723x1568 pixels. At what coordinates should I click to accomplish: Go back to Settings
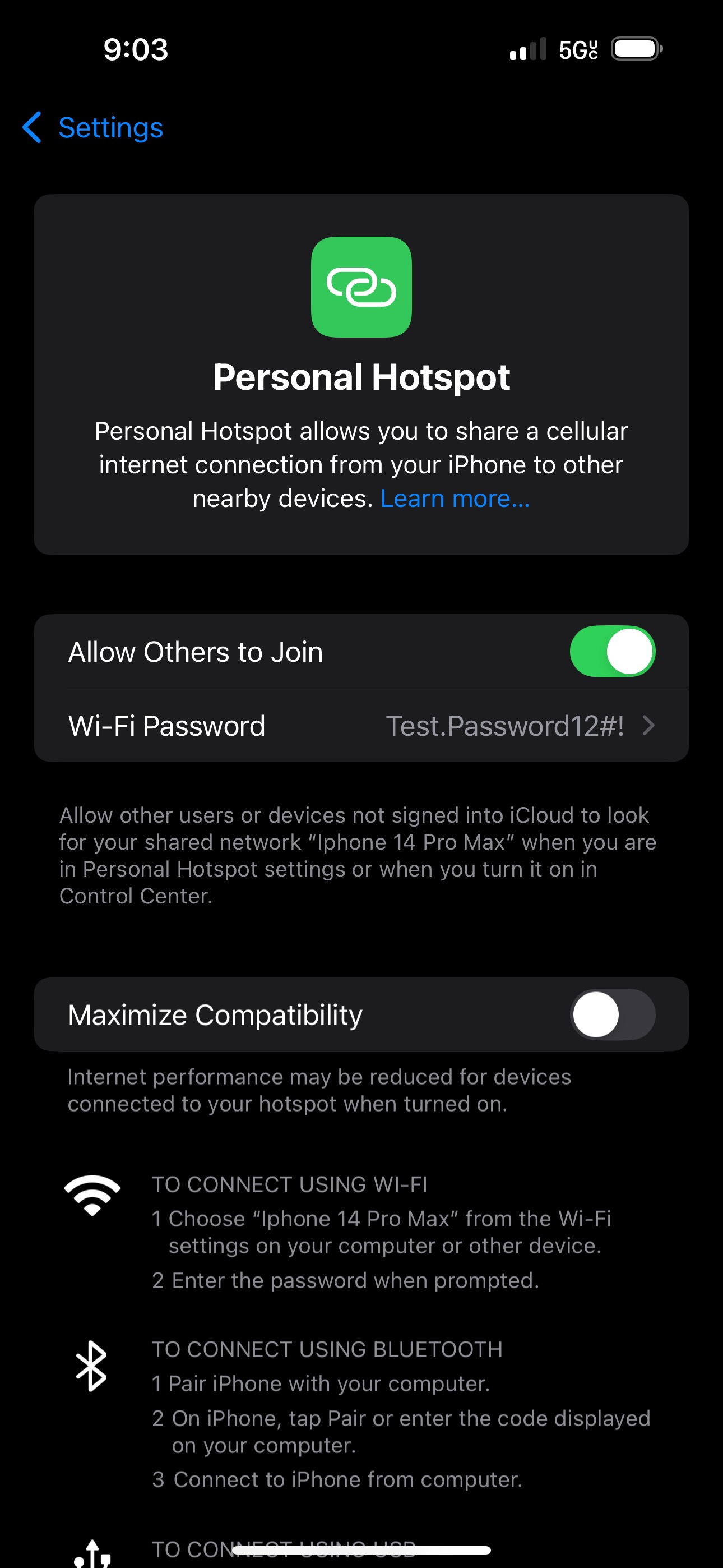pos(94,128)
